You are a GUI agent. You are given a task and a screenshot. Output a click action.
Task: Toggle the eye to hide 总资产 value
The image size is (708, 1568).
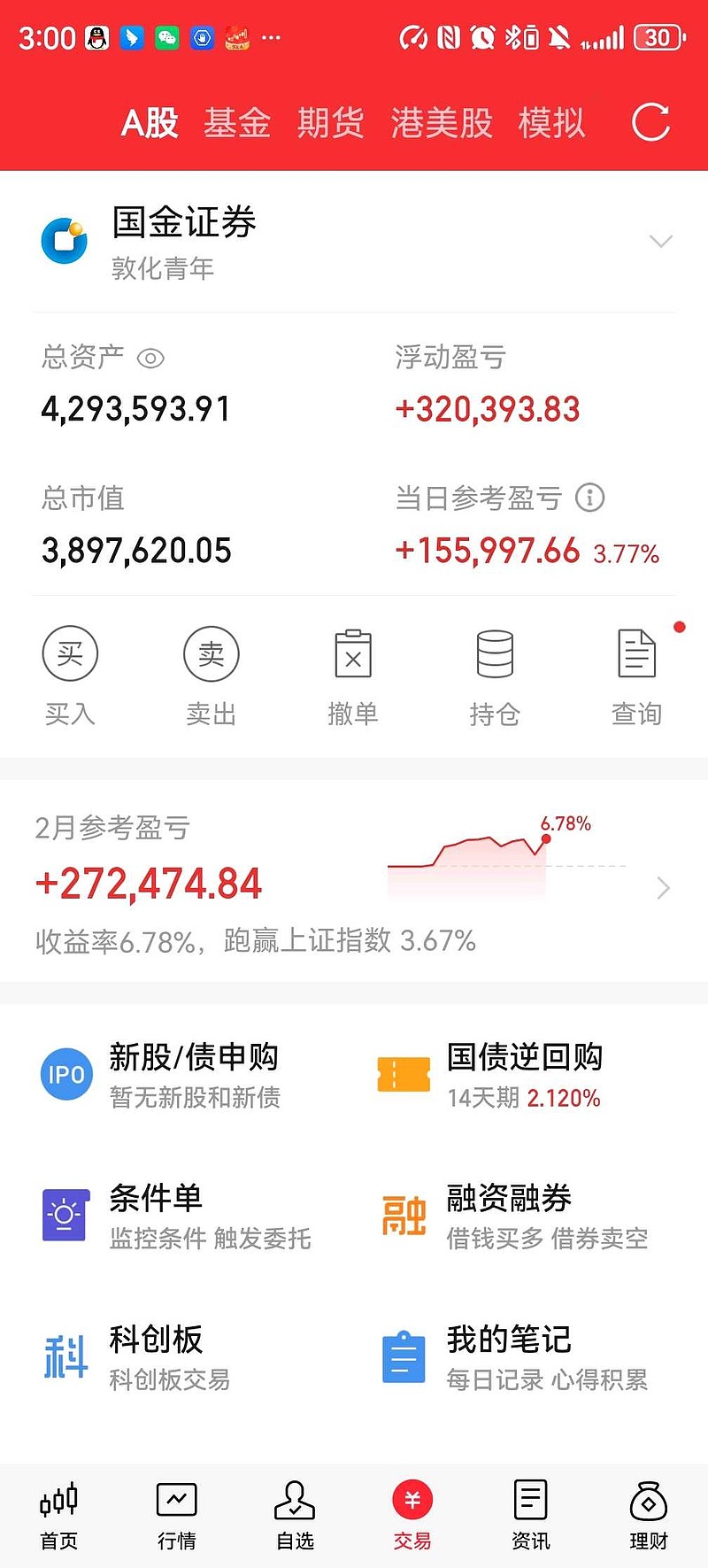click(151, 359)
